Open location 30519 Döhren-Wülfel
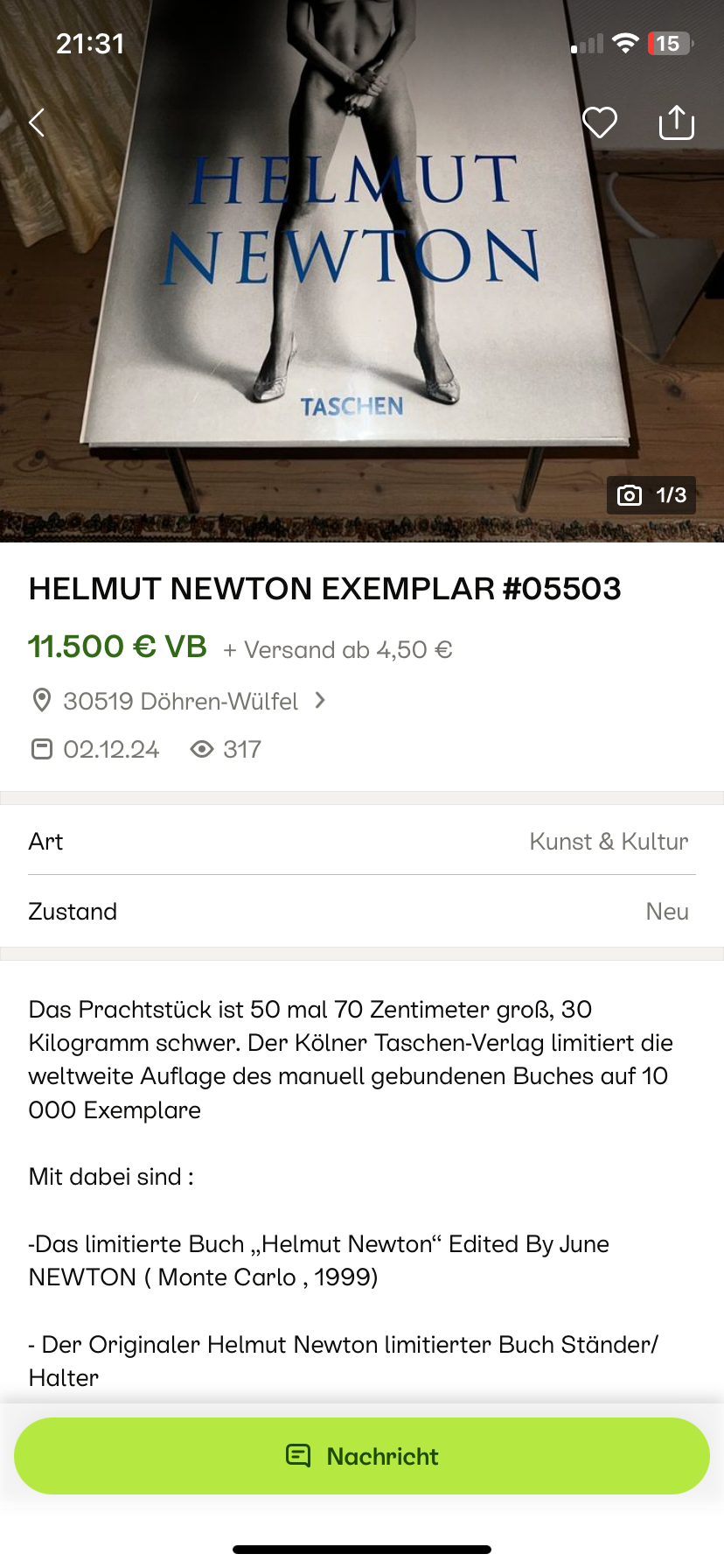The image size is (724, 1568). 180,701
